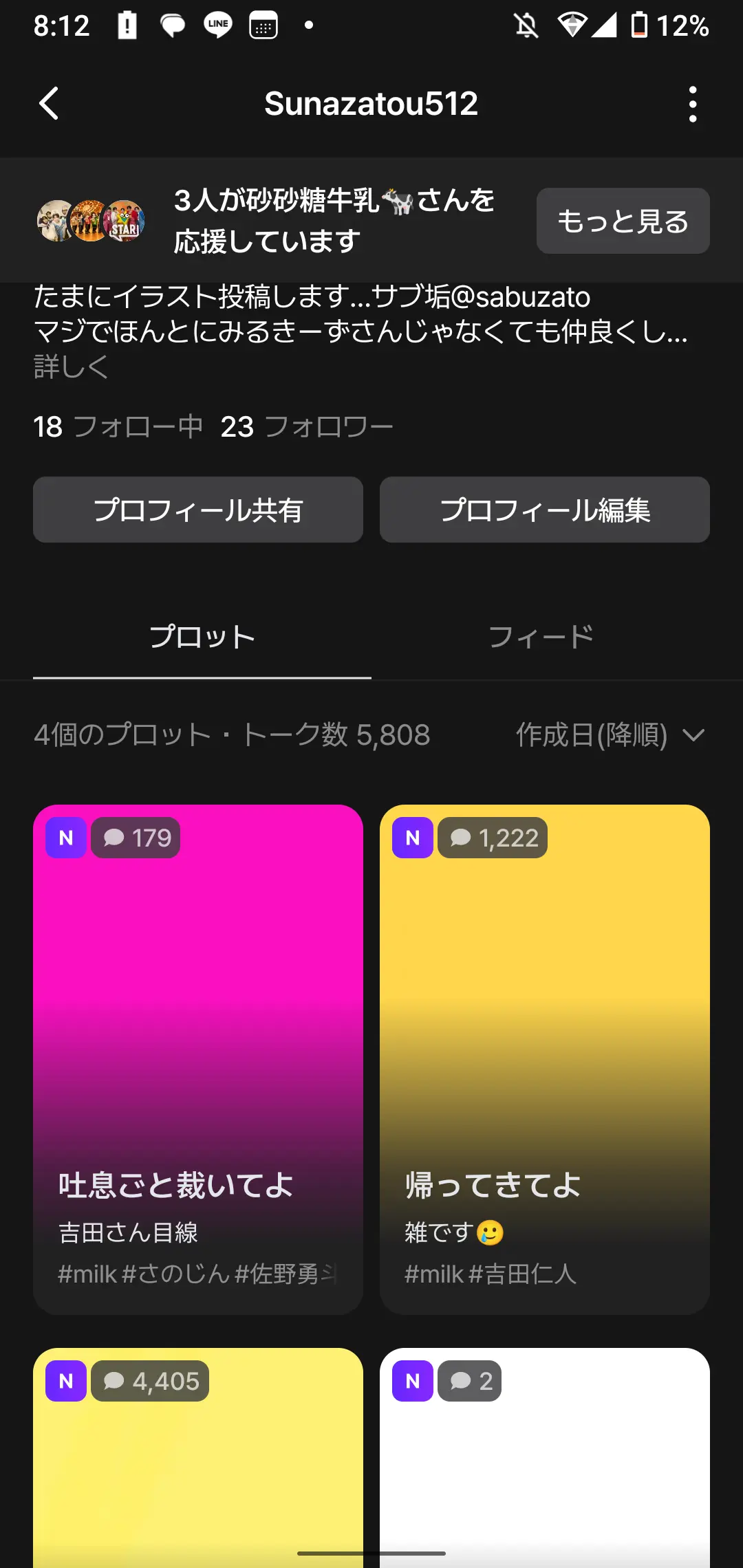Open the three-dot overflow menu
The width and height of the screenshot is (743, 1568).
(x=692, y=105)
